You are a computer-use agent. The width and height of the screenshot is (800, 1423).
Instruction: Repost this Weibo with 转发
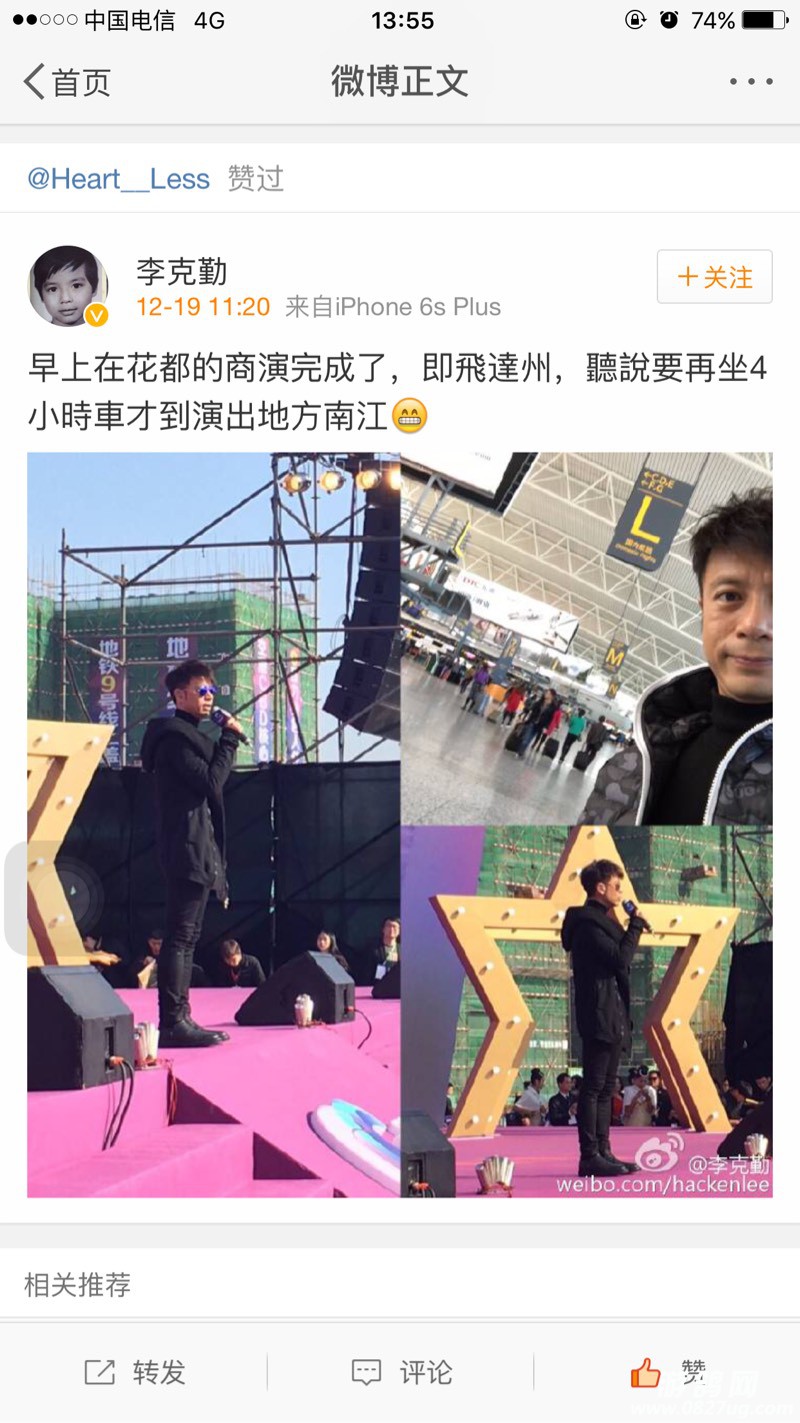tap(135, 1372)
